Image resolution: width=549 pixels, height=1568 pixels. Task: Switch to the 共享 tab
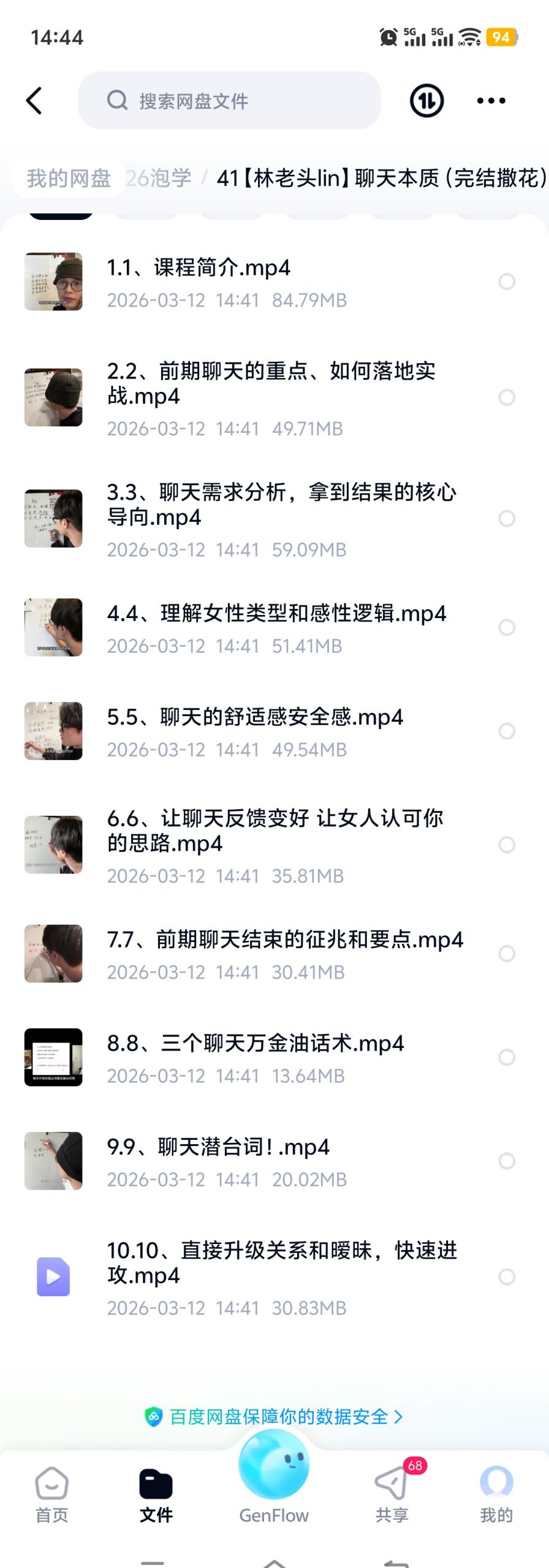[x=392, y=1494]
